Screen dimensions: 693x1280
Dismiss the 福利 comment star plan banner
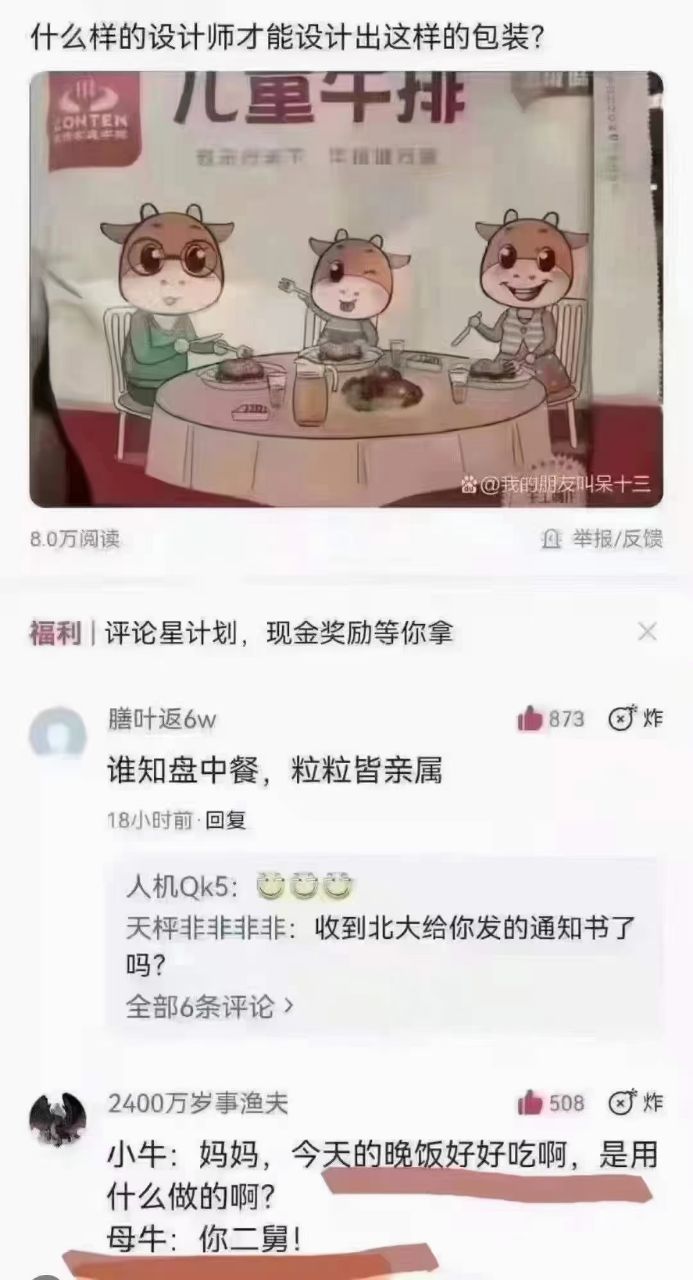pyautogui.click(x=648, y=632)
